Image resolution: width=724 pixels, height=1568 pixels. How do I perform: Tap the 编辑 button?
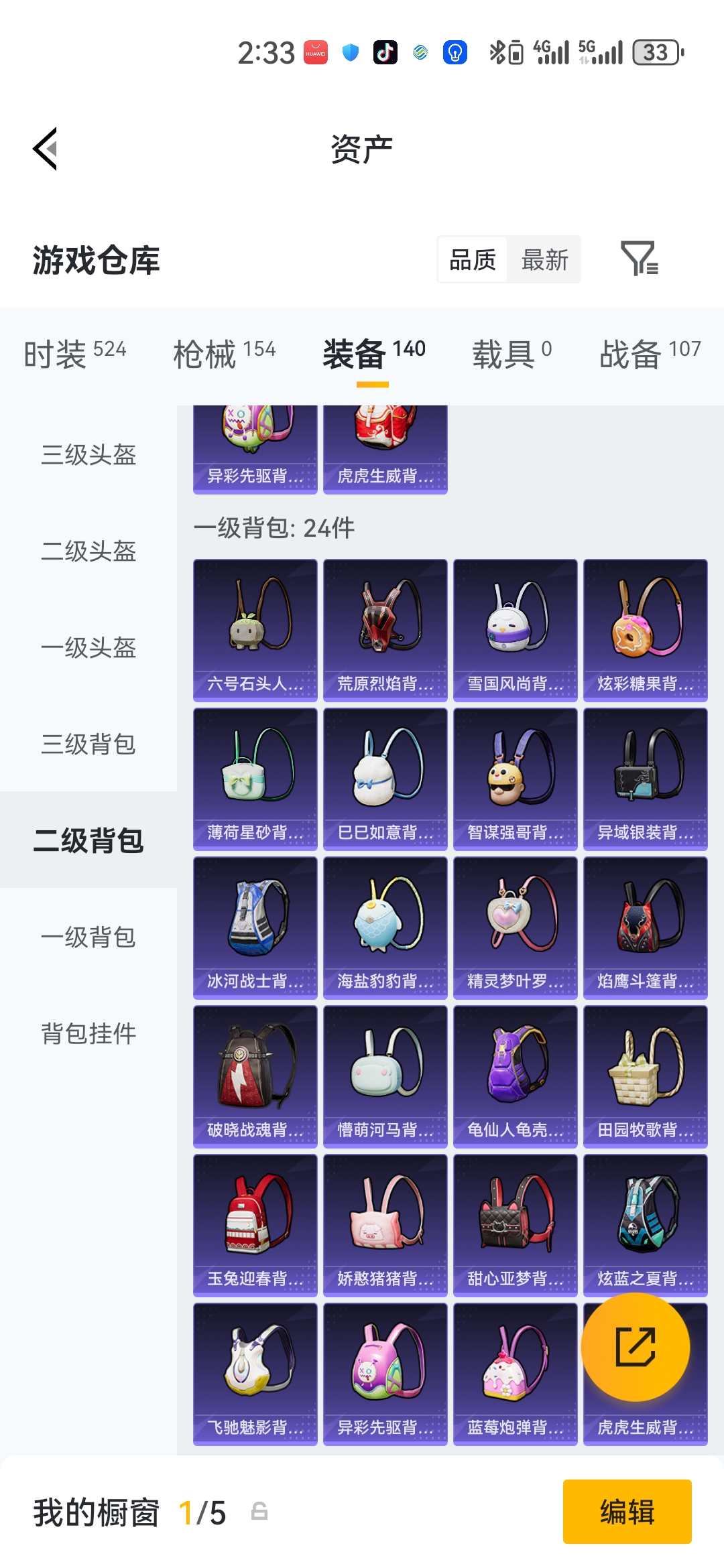click(x=627, y=1512)
